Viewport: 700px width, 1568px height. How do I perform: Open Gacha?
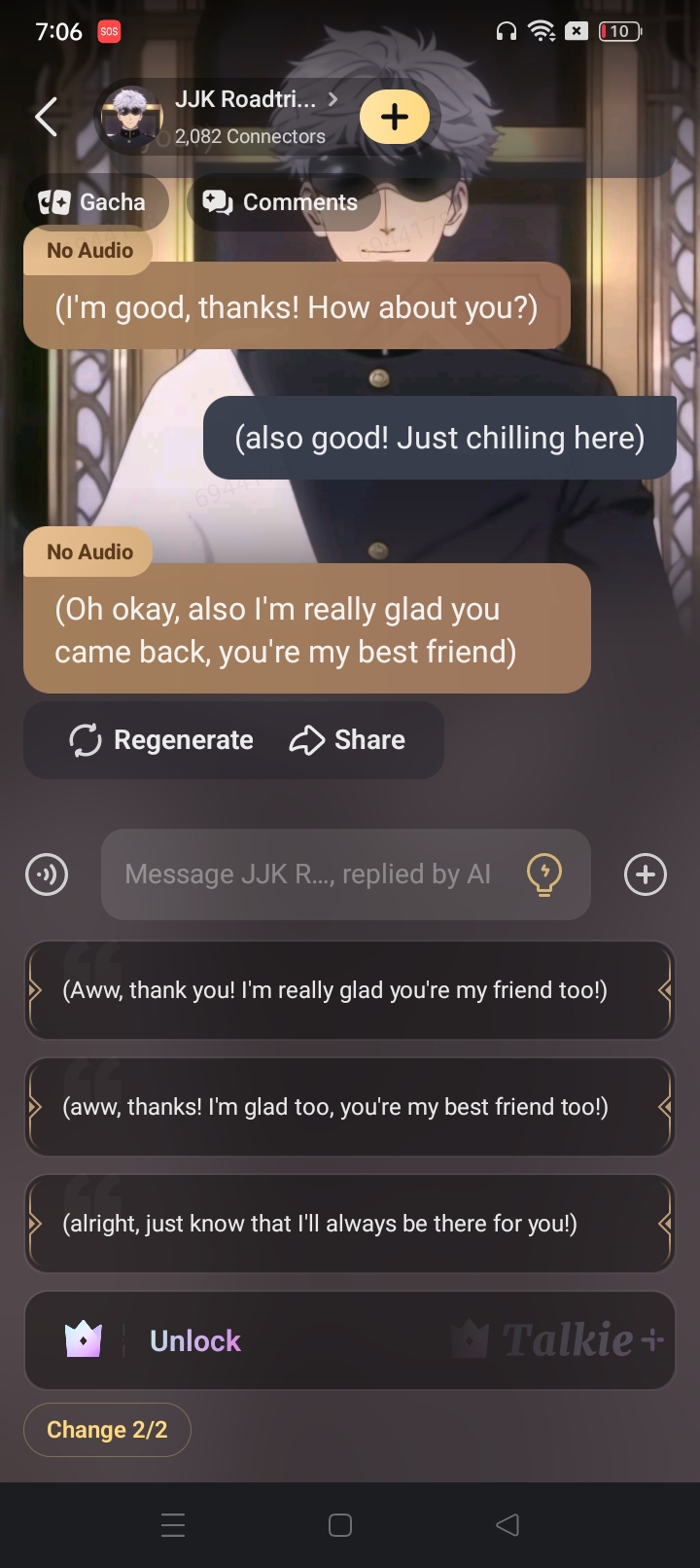(94, 202)
